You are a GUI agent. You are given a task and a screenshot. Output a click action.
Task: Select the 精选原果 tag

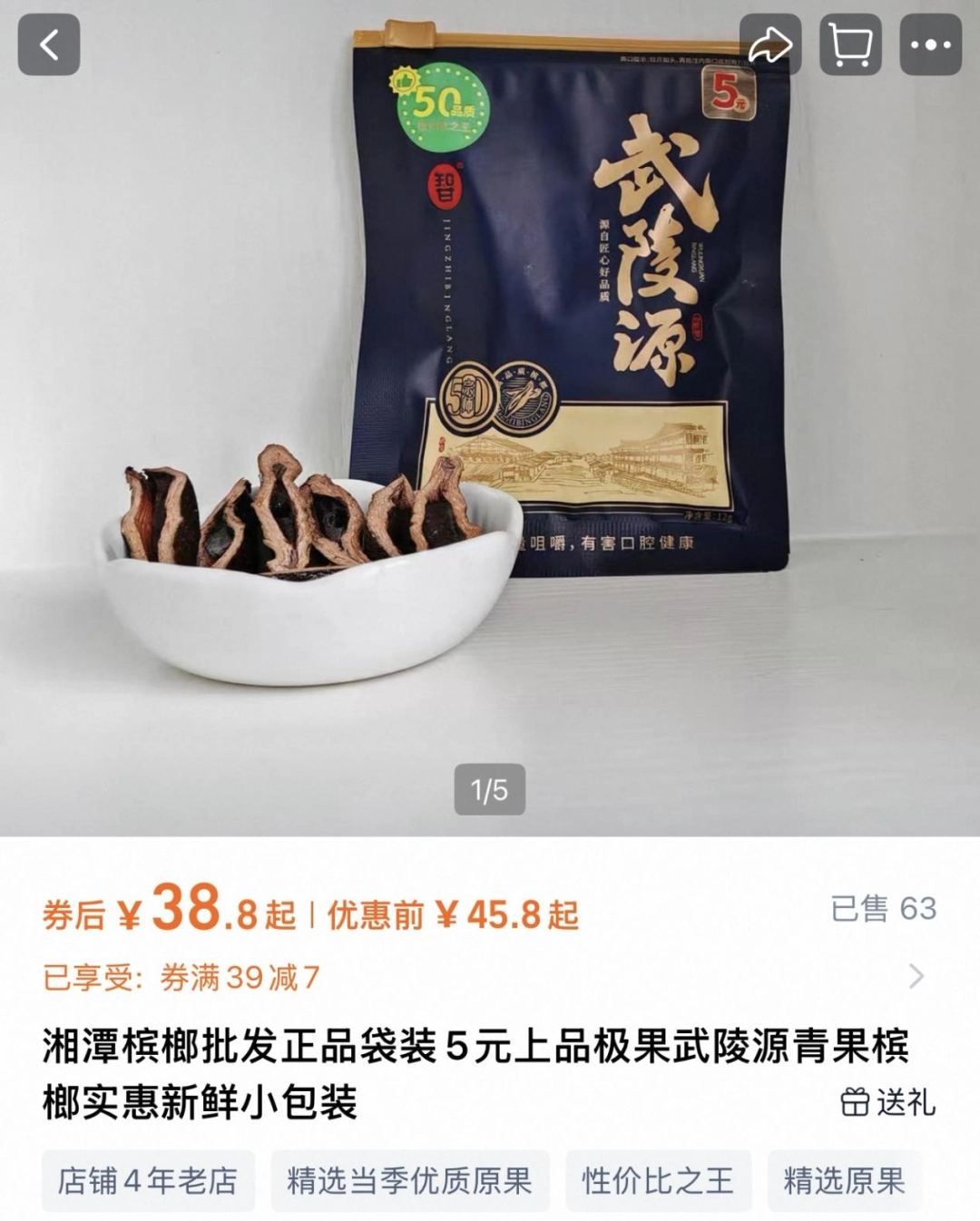pyautogui.click(x=845, y=1181)
